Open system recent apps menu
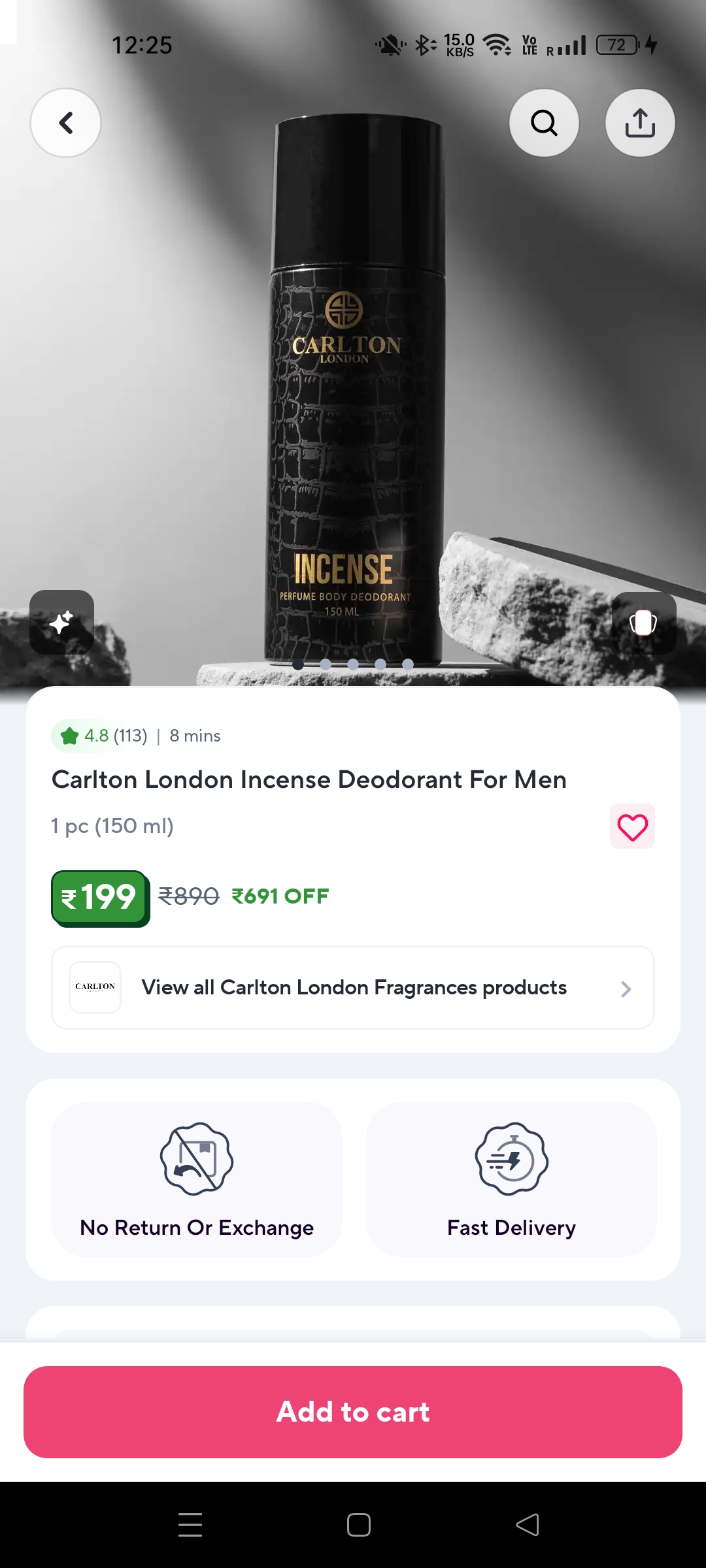Viewport: 706px width, 1568px height. coord(190,1525)
